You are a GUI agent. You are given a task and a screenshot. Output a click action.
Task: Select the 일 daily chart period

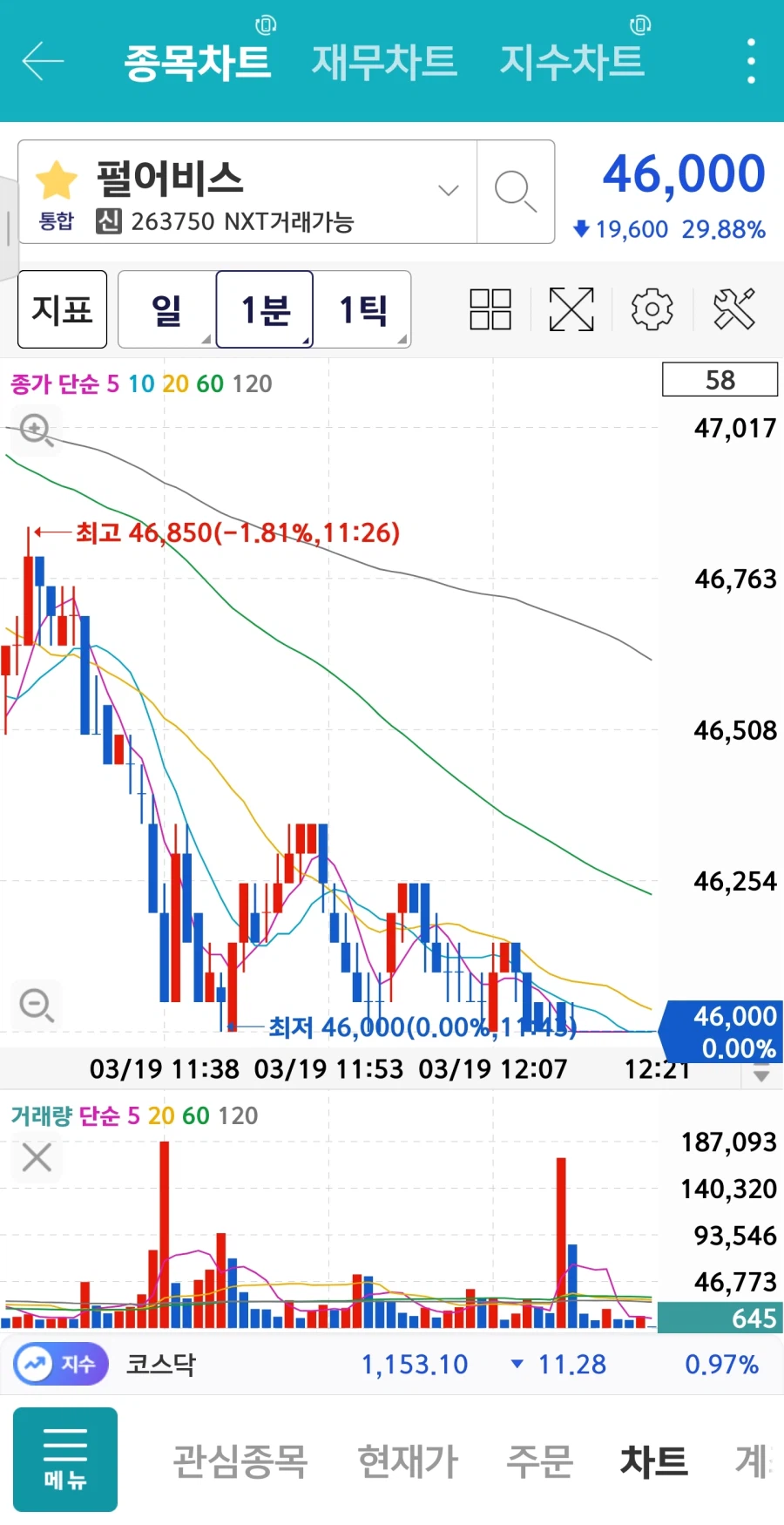(166, 309)
